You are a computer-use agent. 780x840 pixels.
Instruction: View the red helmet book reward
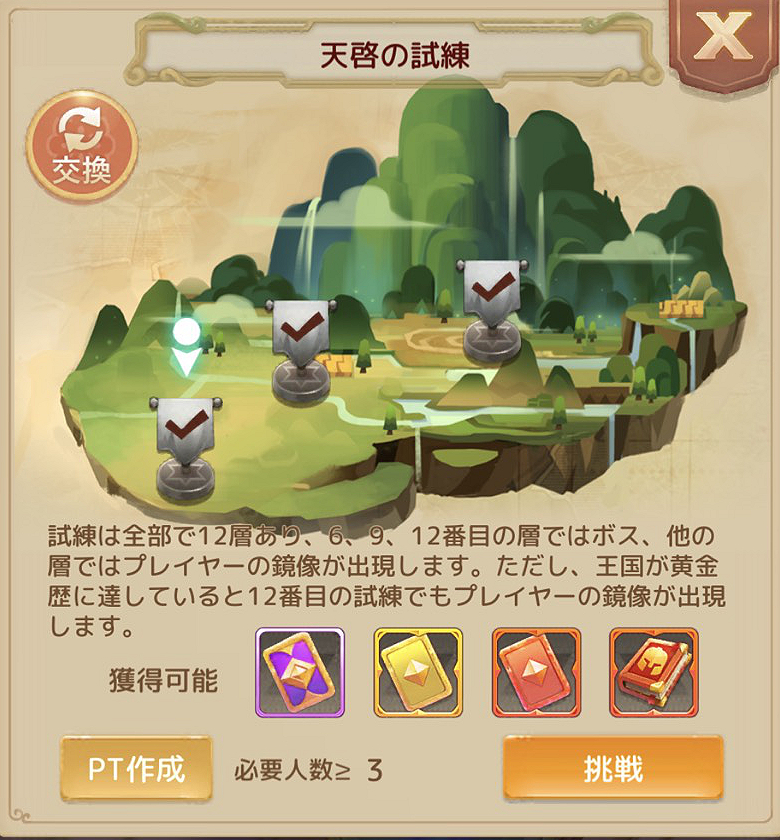tap(653, 672)
